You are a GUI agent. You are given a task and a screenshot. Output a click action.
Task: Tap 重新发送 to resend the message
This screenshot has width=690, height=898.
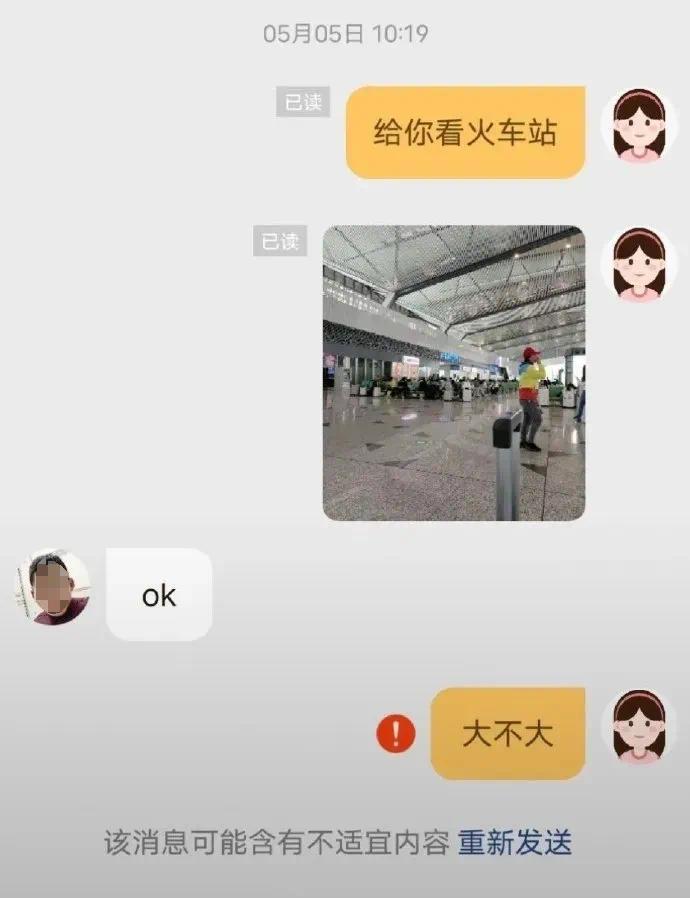click(x=515, y=842)
